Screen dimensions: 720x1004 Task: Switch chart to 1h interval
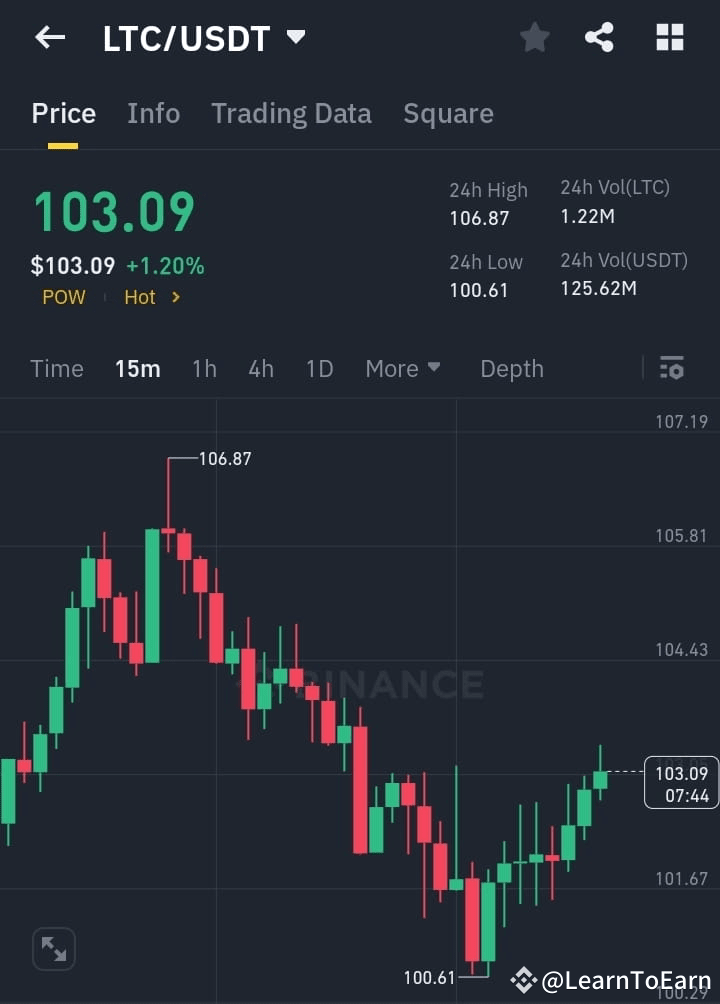coord(204,368)
